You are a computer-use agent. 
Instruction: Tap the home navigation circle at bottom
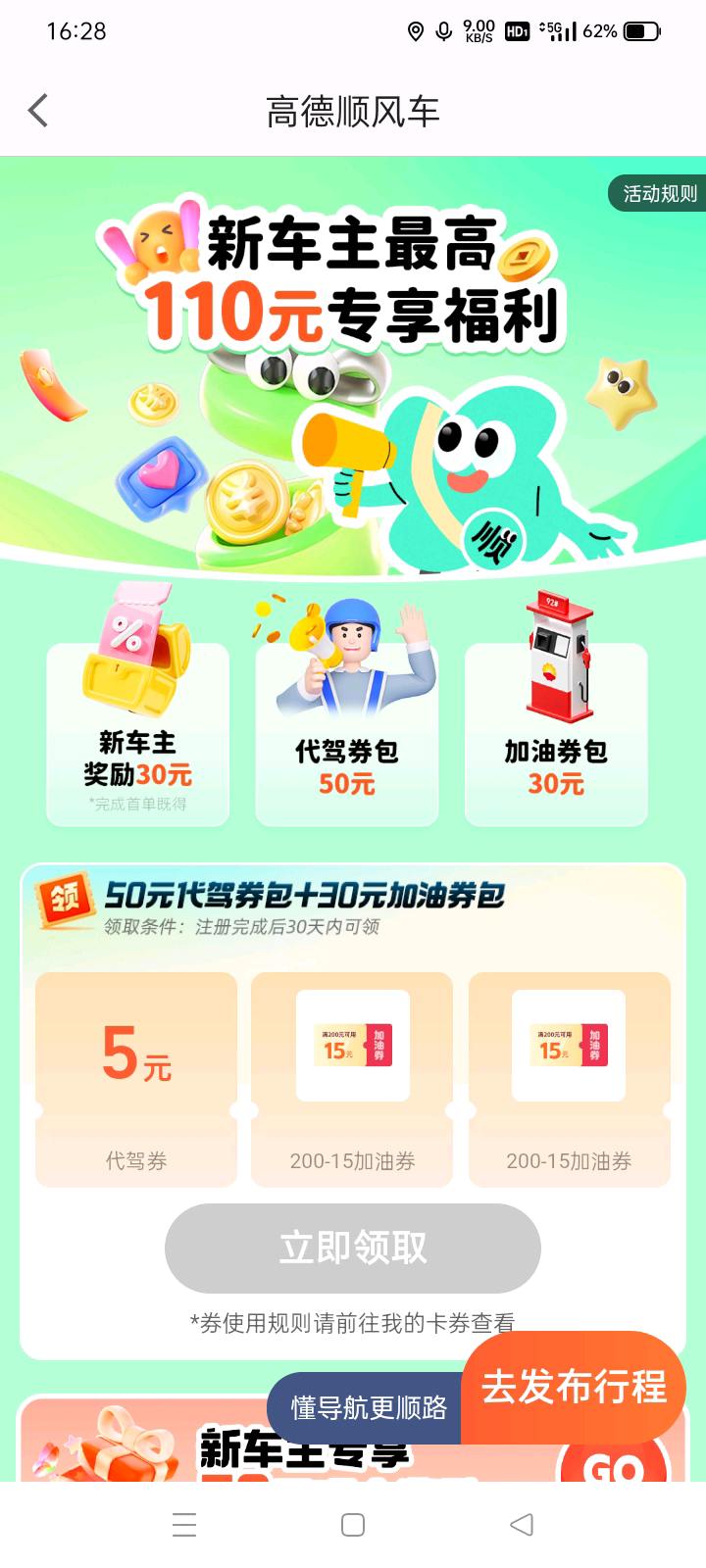coord(351,1524)
